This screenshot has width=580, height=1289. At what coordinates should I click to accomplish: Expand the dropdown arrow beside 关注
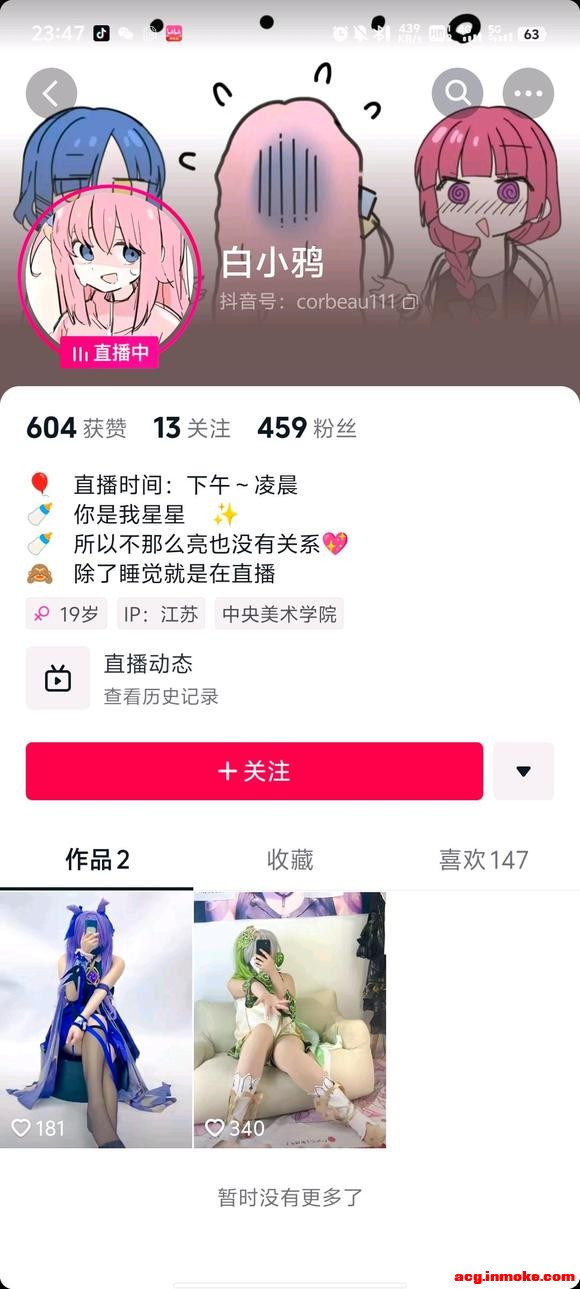pyautogui.click(x=523, y=771)
